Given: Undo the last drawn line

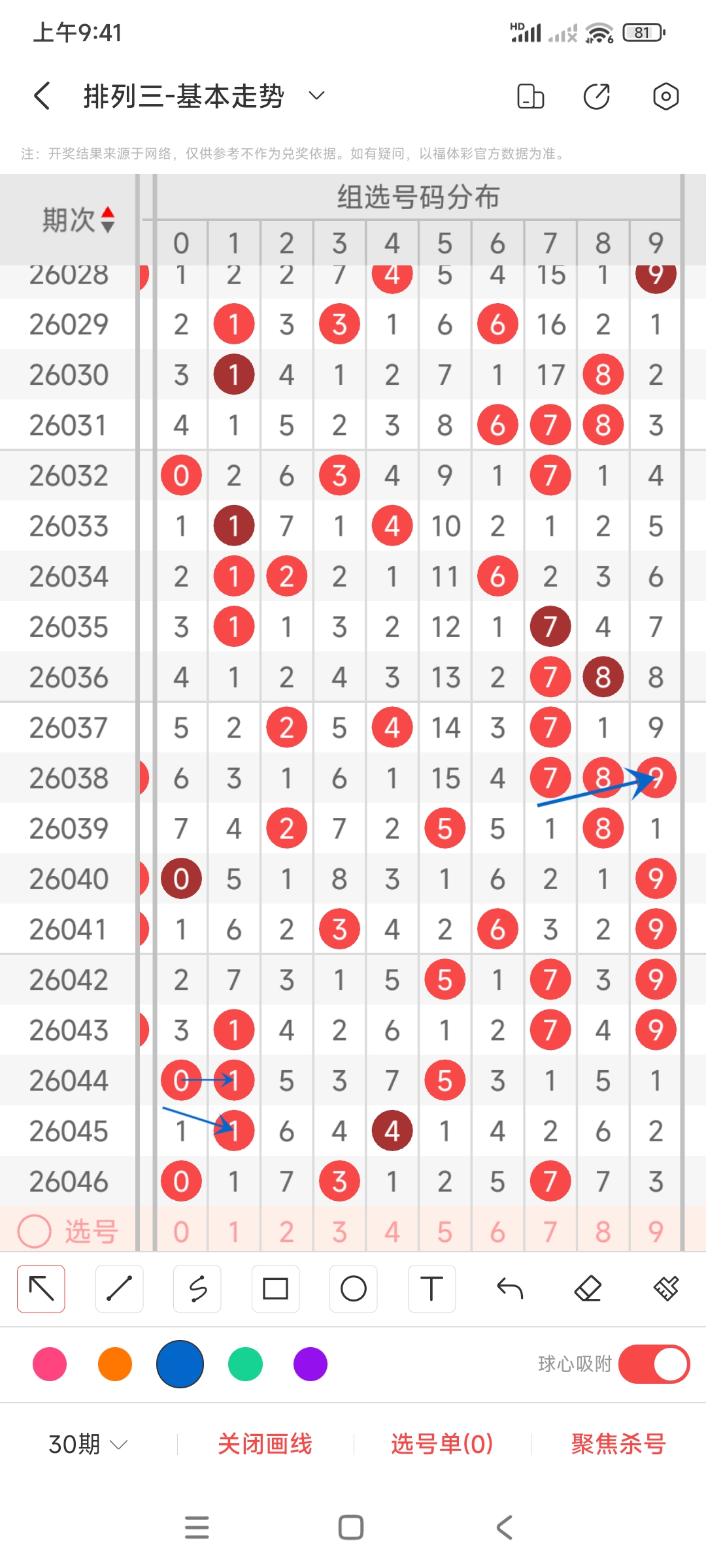Looking at the screenshot, I should 510,1288.
